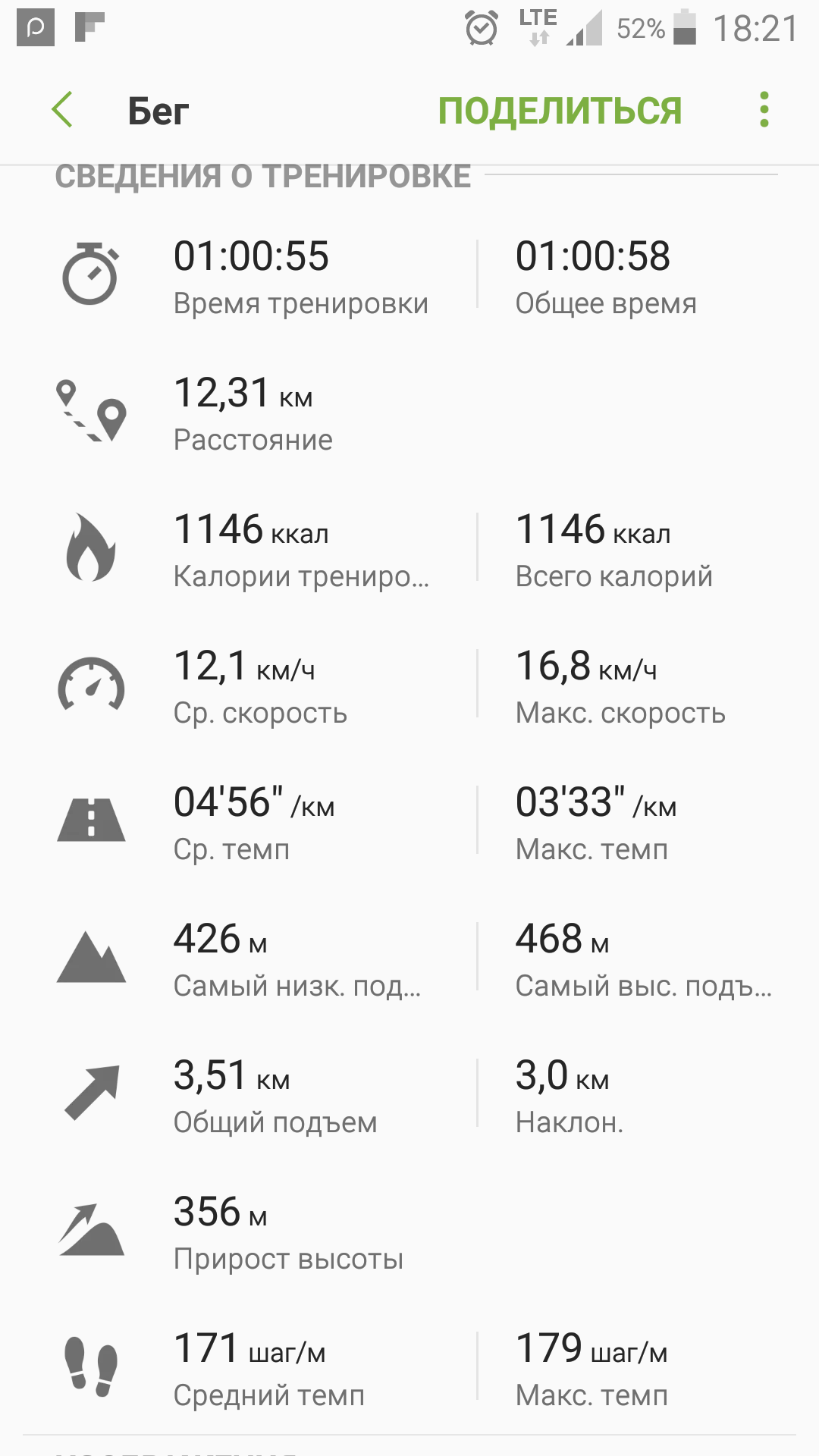Go back from the Бег screen

click(63, 111)
